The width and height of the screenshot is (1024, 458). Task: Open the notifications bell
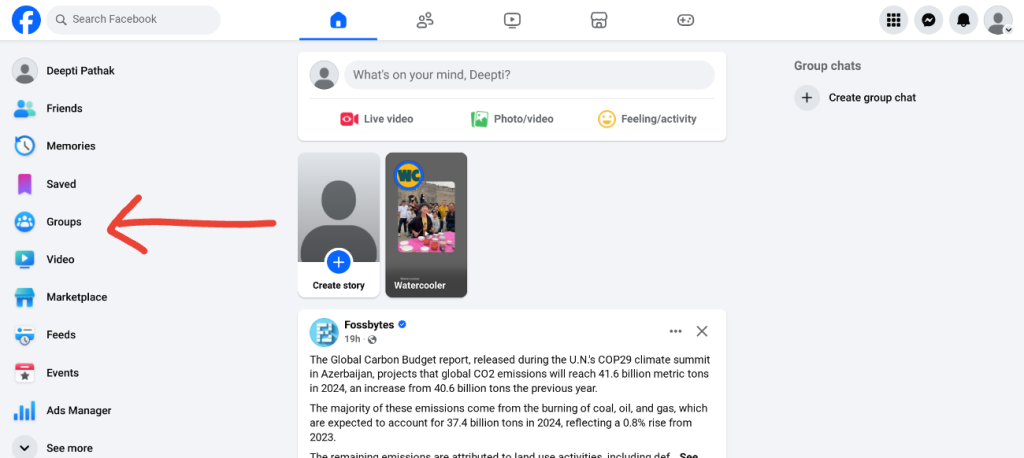[963, 20]
